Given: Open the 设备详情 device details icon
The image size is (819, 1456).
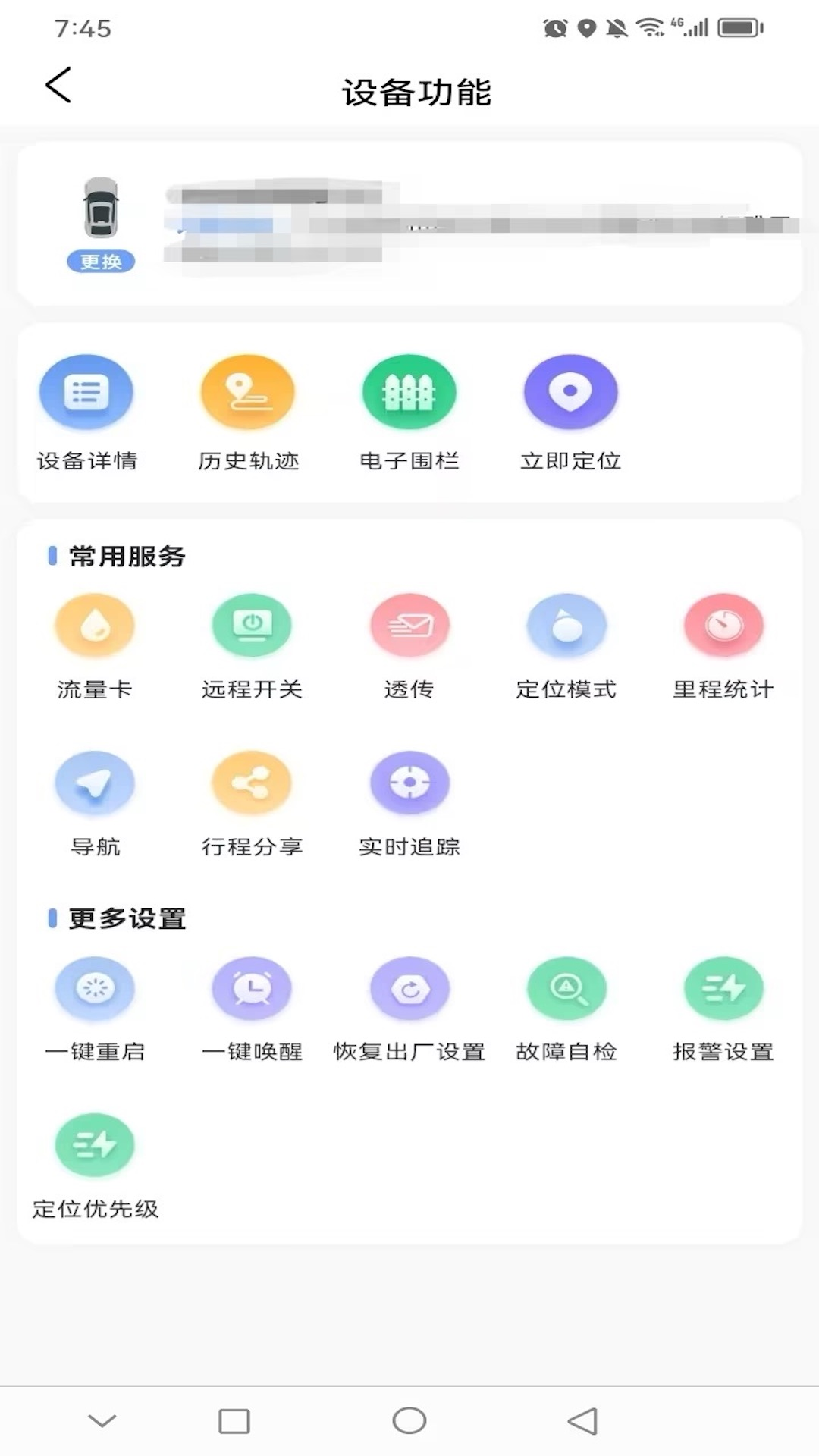Looking at the screenshot, I should pyautogui.click(x=86, y=392).
